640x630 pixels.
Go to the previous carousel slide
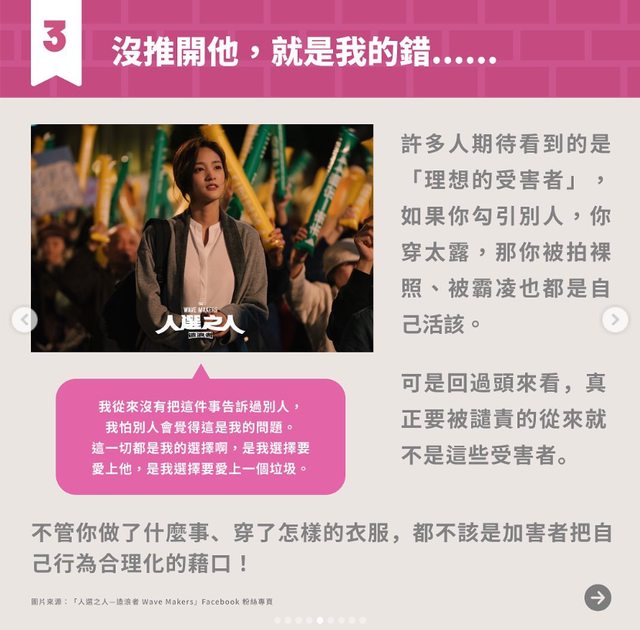tap(24, 320)
